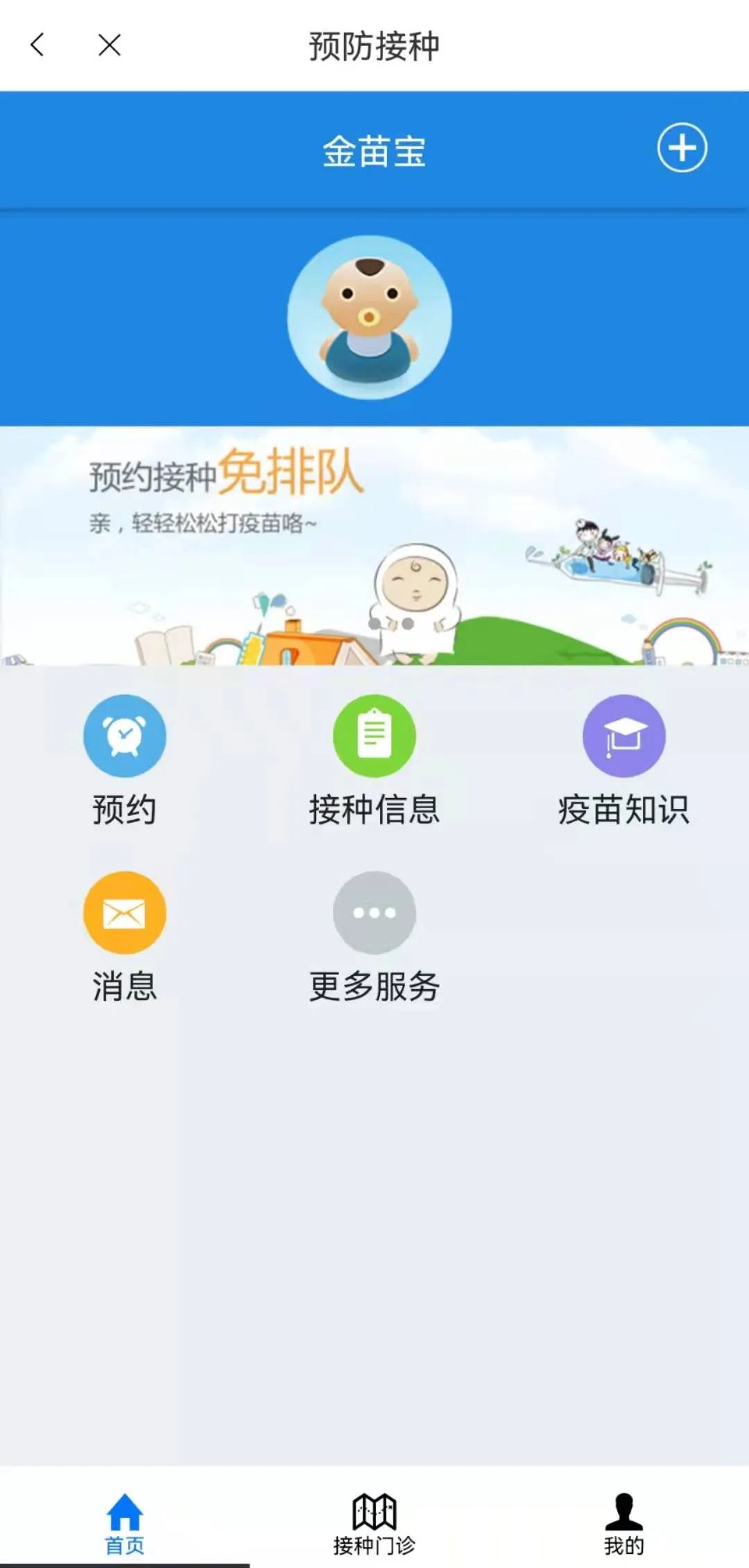Viewport: 749px width, 1568px height.
Task: Tap the 更多服务 ellipsis icon
Action: pyautogui.click(x=374, y=914)
